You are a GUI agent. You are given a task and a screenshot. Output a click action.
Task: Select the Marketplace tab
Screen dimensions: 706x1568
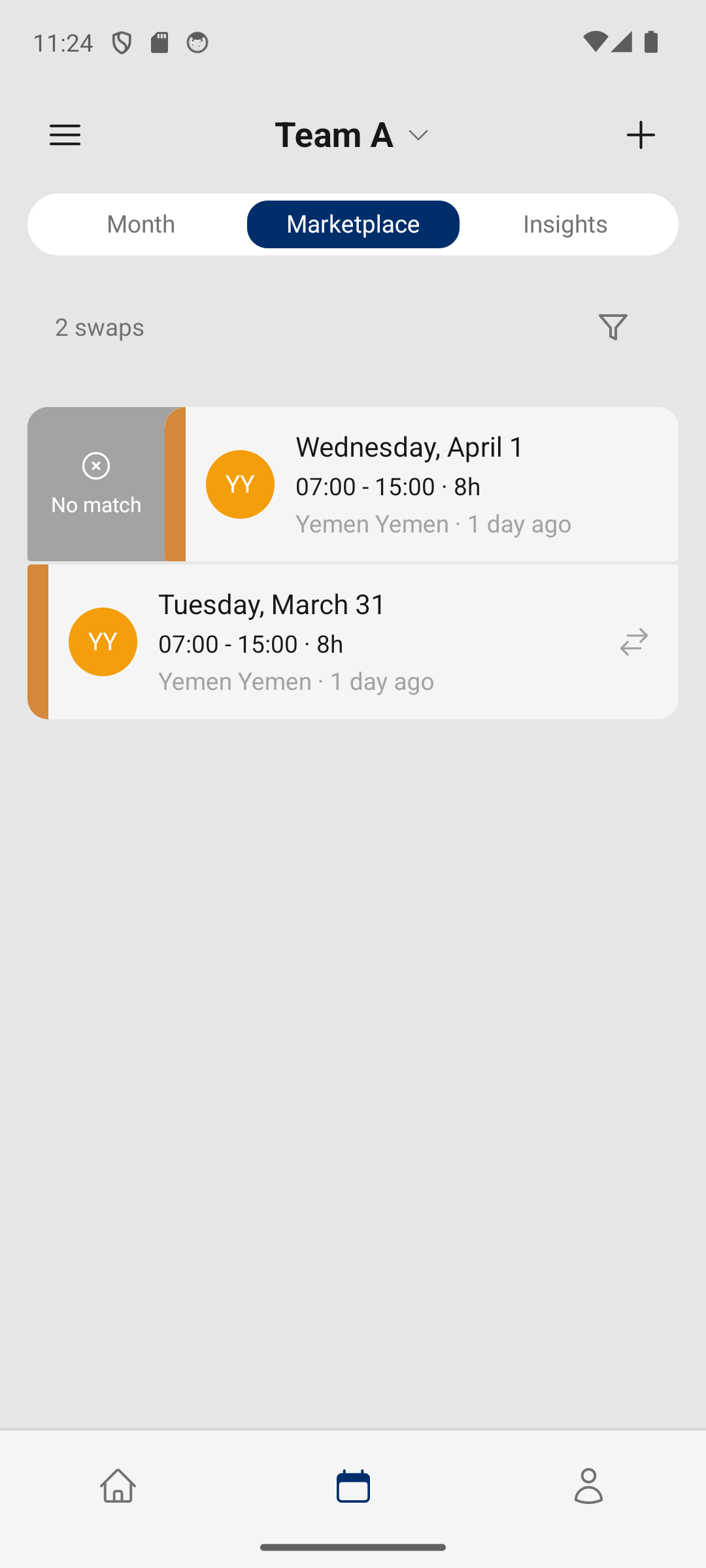point(353,224)
